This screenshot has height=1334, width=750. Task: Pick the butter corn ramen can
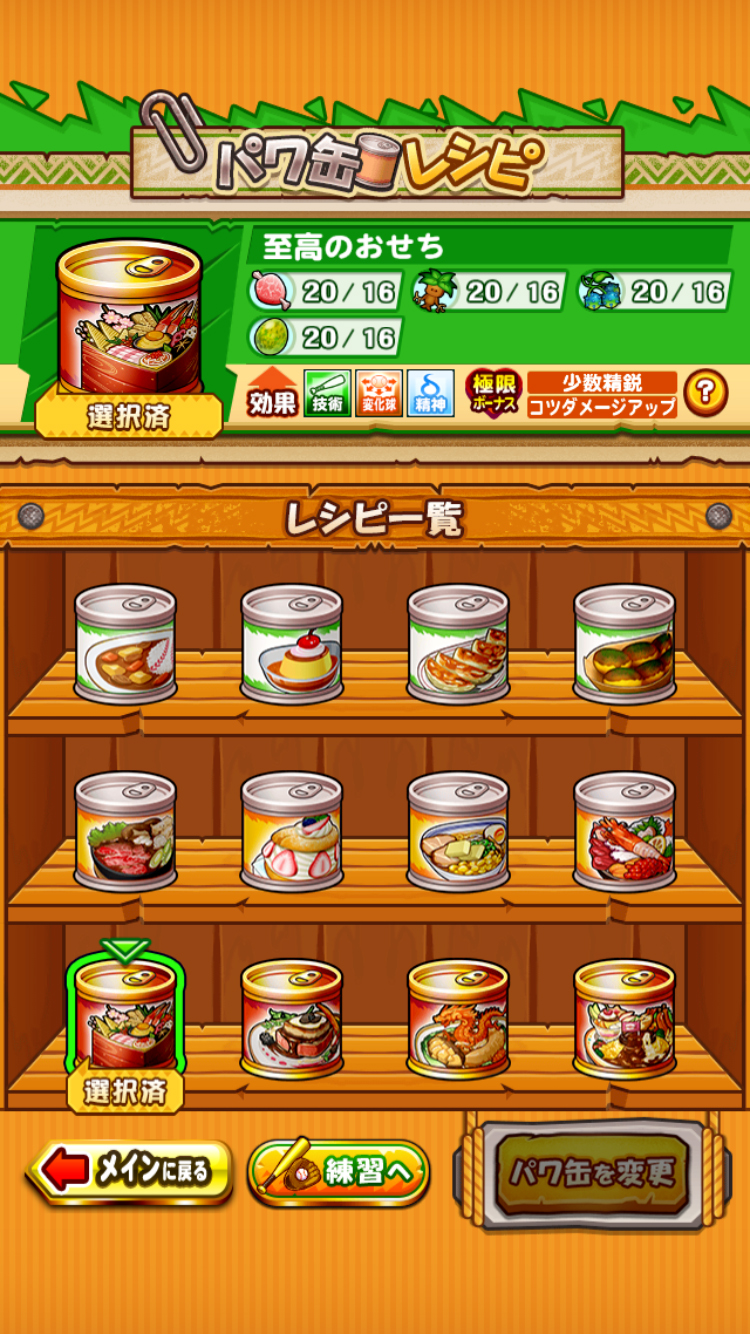pyautogui.click(x=457, y=831)
